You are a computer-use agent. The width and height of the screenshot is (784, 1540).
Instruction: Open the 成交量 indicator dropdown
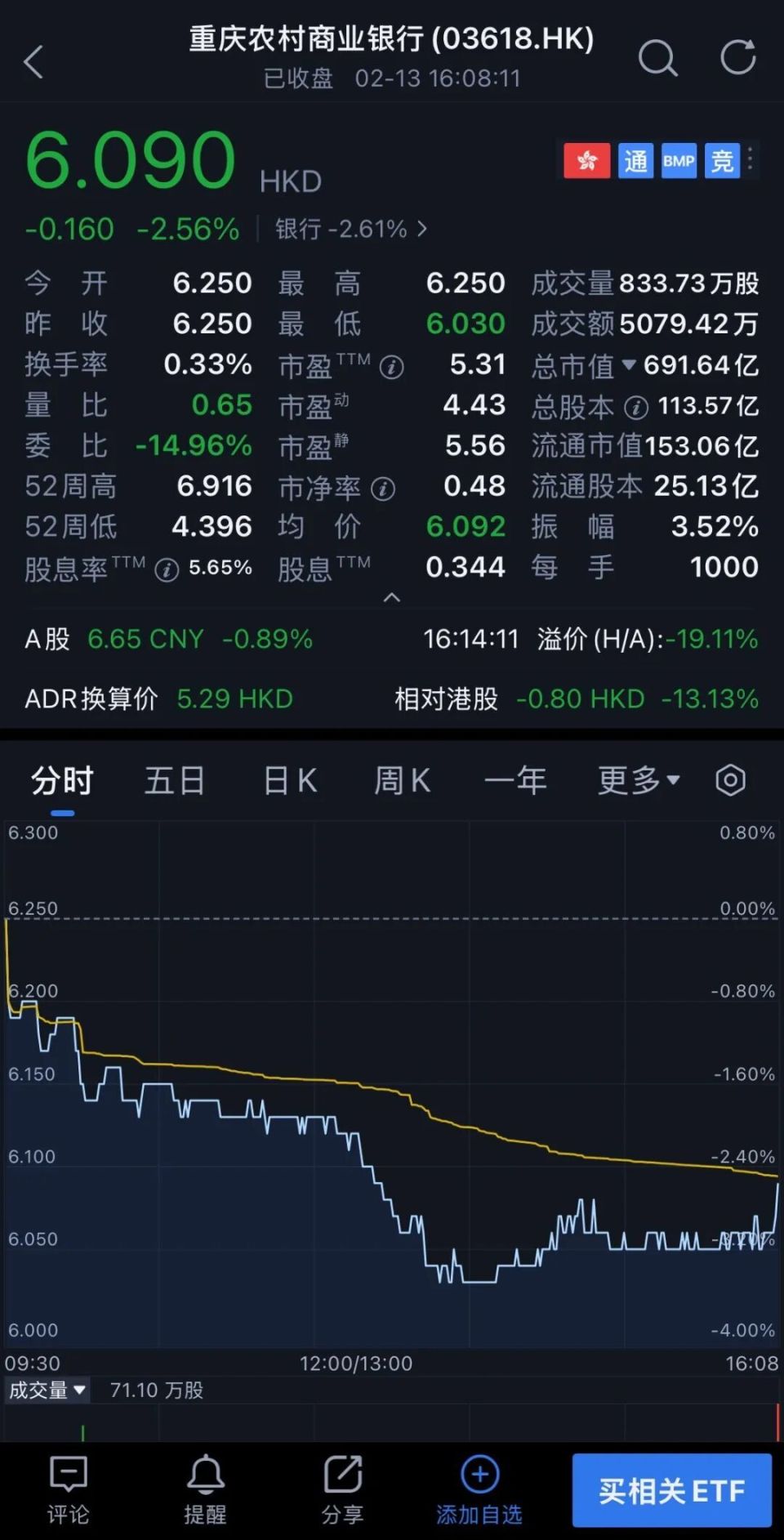pyautogui.click(x=47, y=1390)
